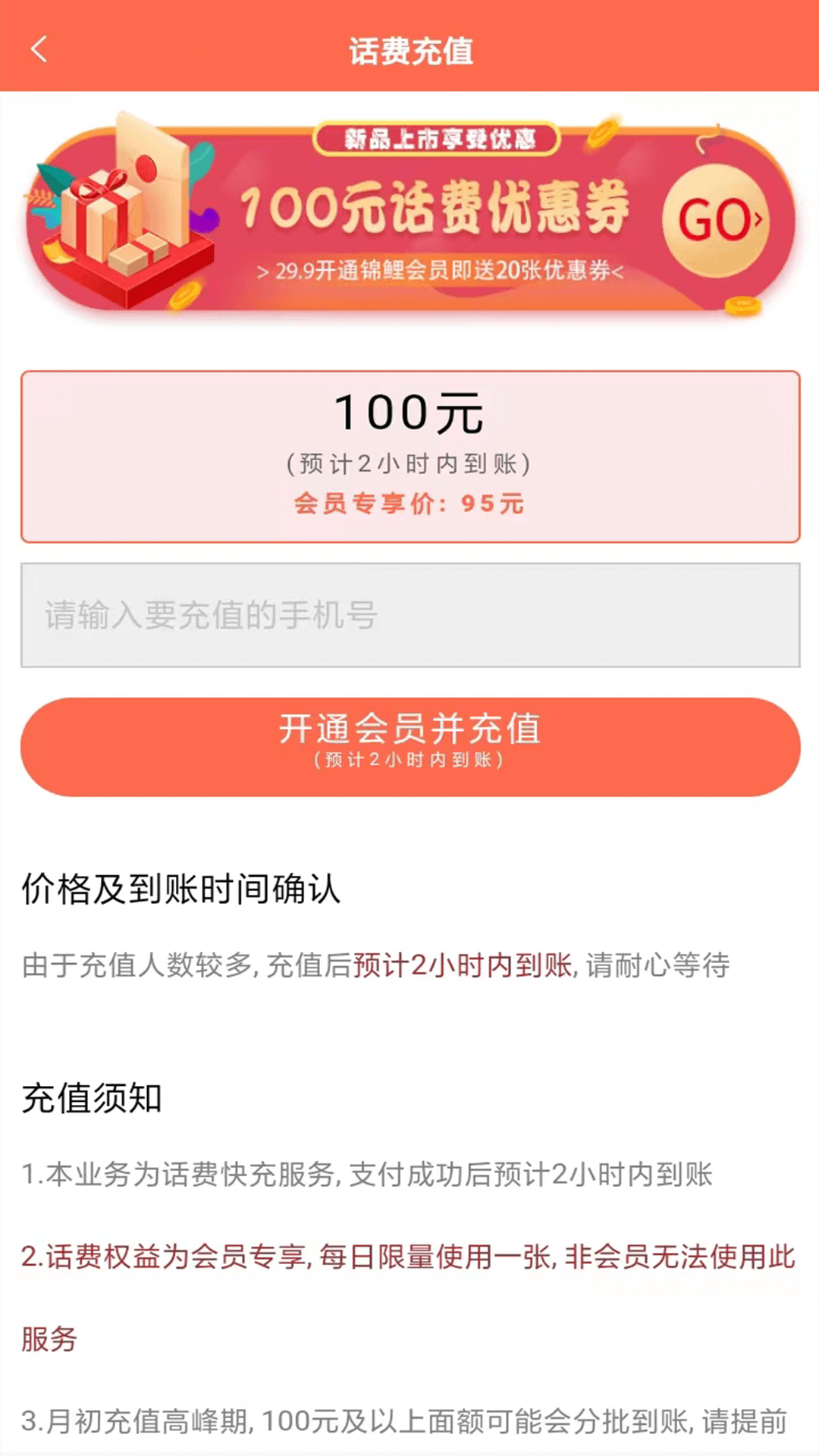Choose the 预计2小时内到账 amount option
The width and height of the screenshot is (819, 1456).
409,463
